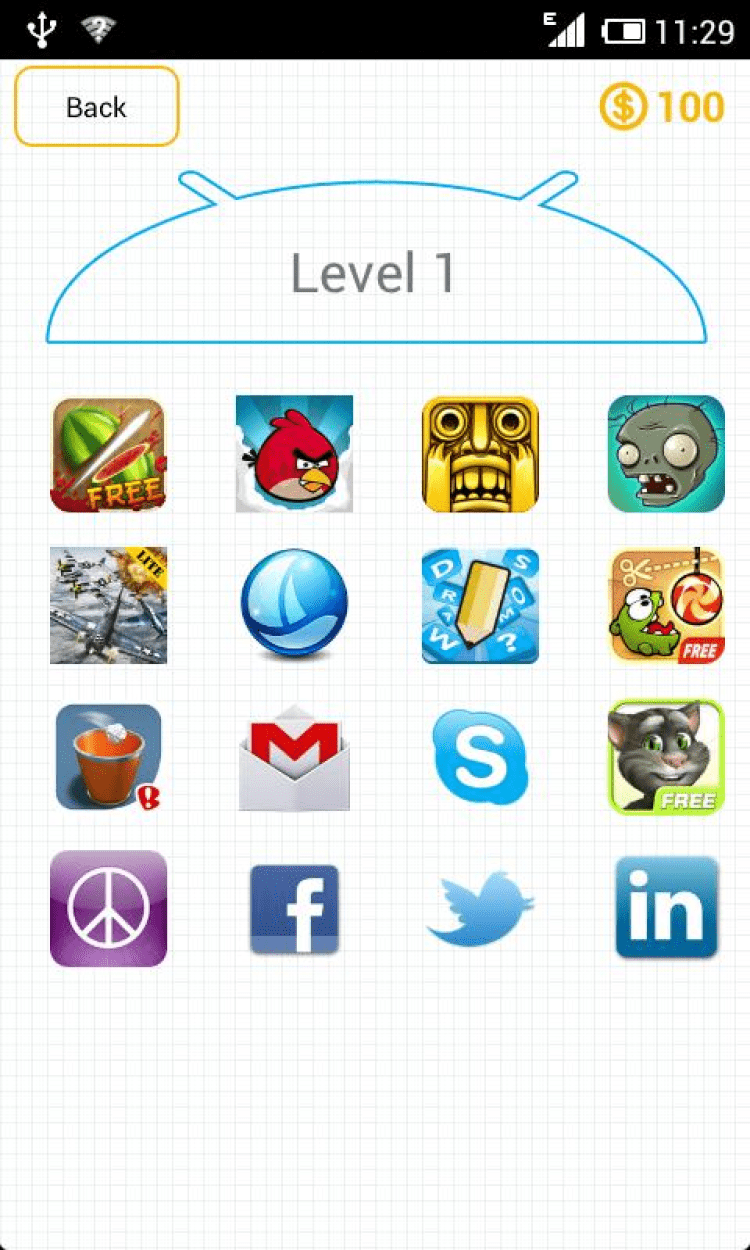Go back using the Back button
The width and height of the screenshot is (750, 1250).
pos(96,107)
